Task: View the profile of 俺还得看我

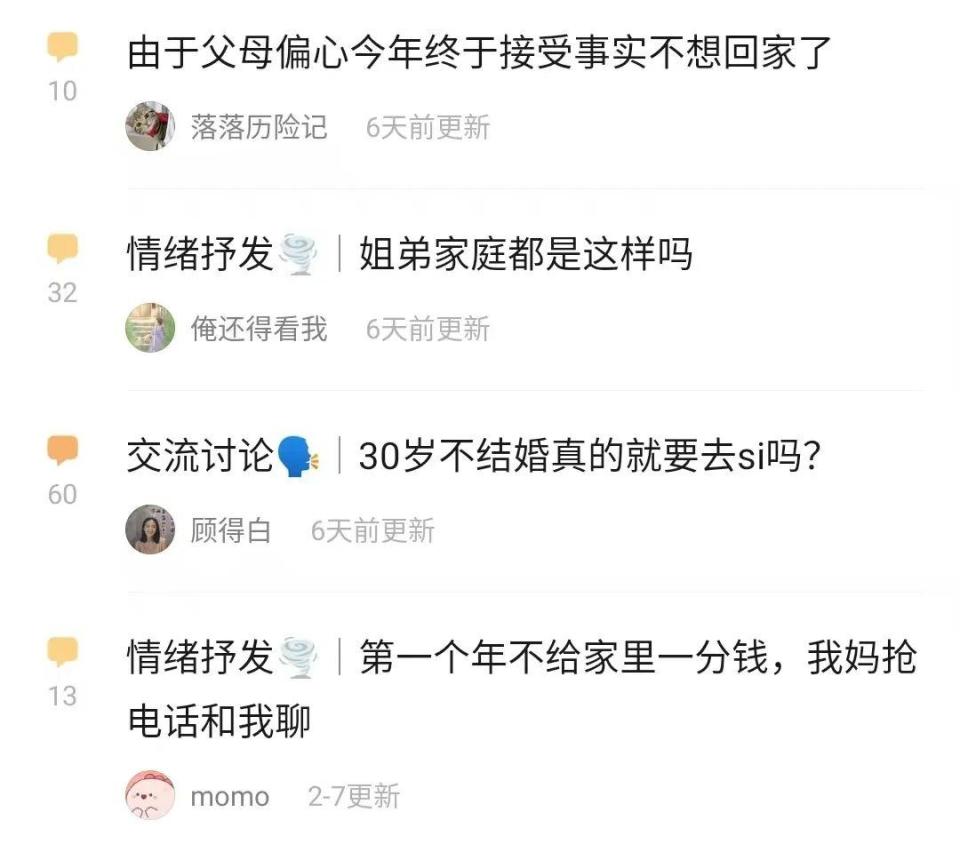Action: pos(150,328)
